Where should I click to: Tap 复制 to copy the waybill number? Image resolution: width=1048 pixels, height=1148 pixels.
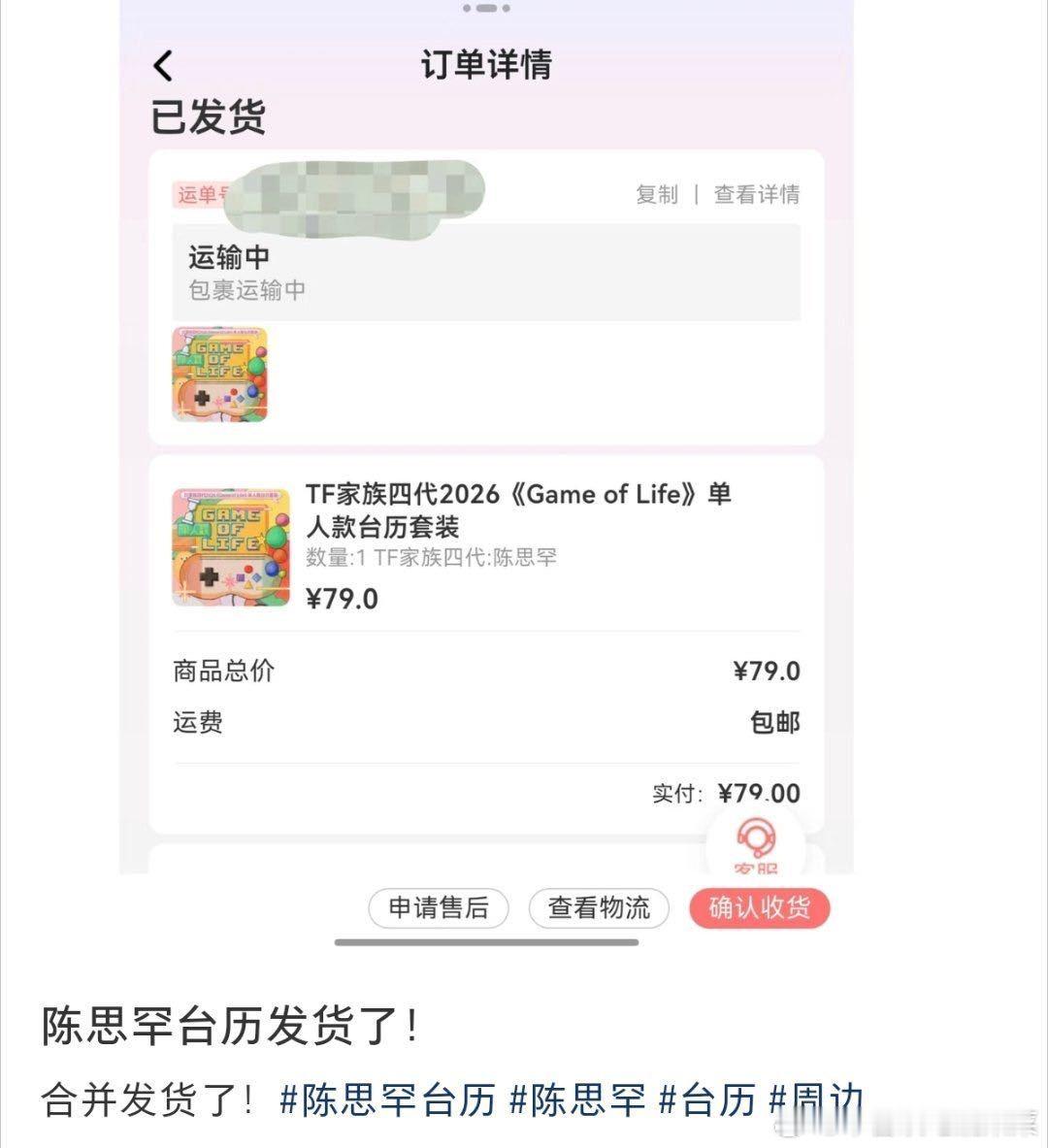[656, 194]
